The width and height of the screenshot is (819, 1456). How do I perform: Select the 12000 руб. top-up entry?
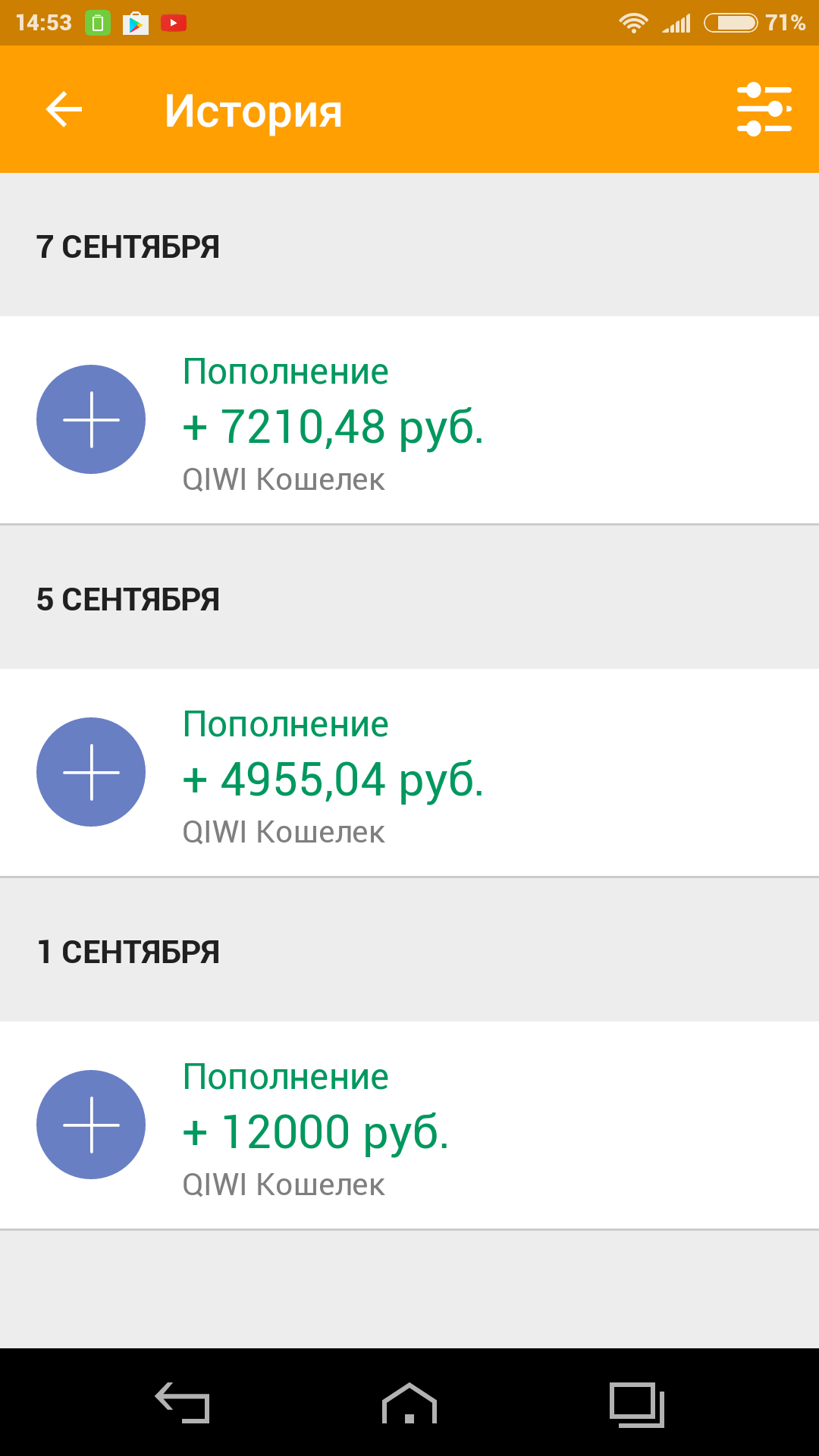coord(409,1125)
